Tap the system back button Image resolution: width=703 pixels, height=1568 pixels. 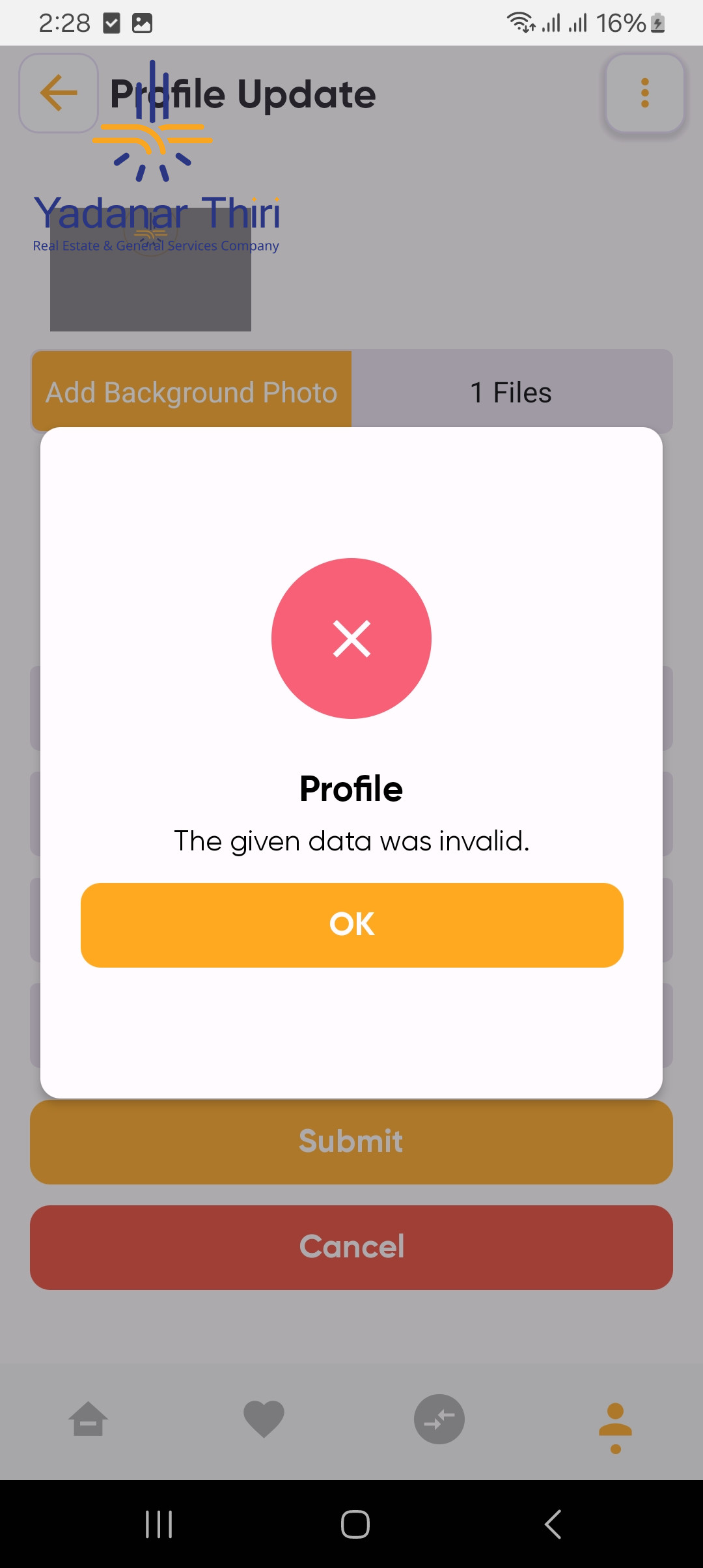click(x=553, y=1524)
